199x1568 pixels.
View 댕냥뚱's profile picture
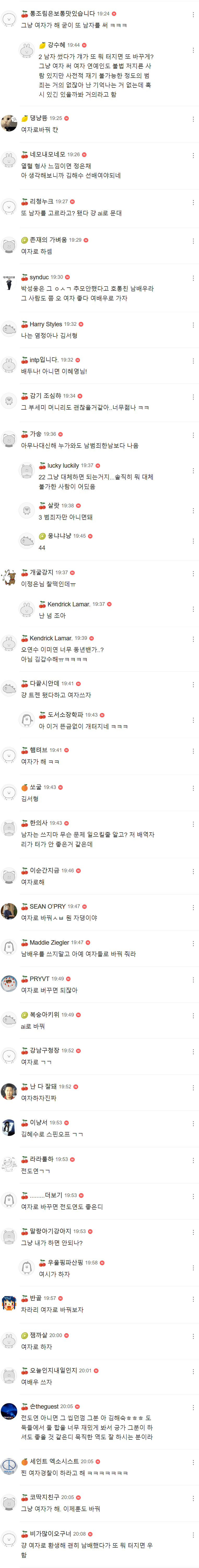(x=9, y=124)
